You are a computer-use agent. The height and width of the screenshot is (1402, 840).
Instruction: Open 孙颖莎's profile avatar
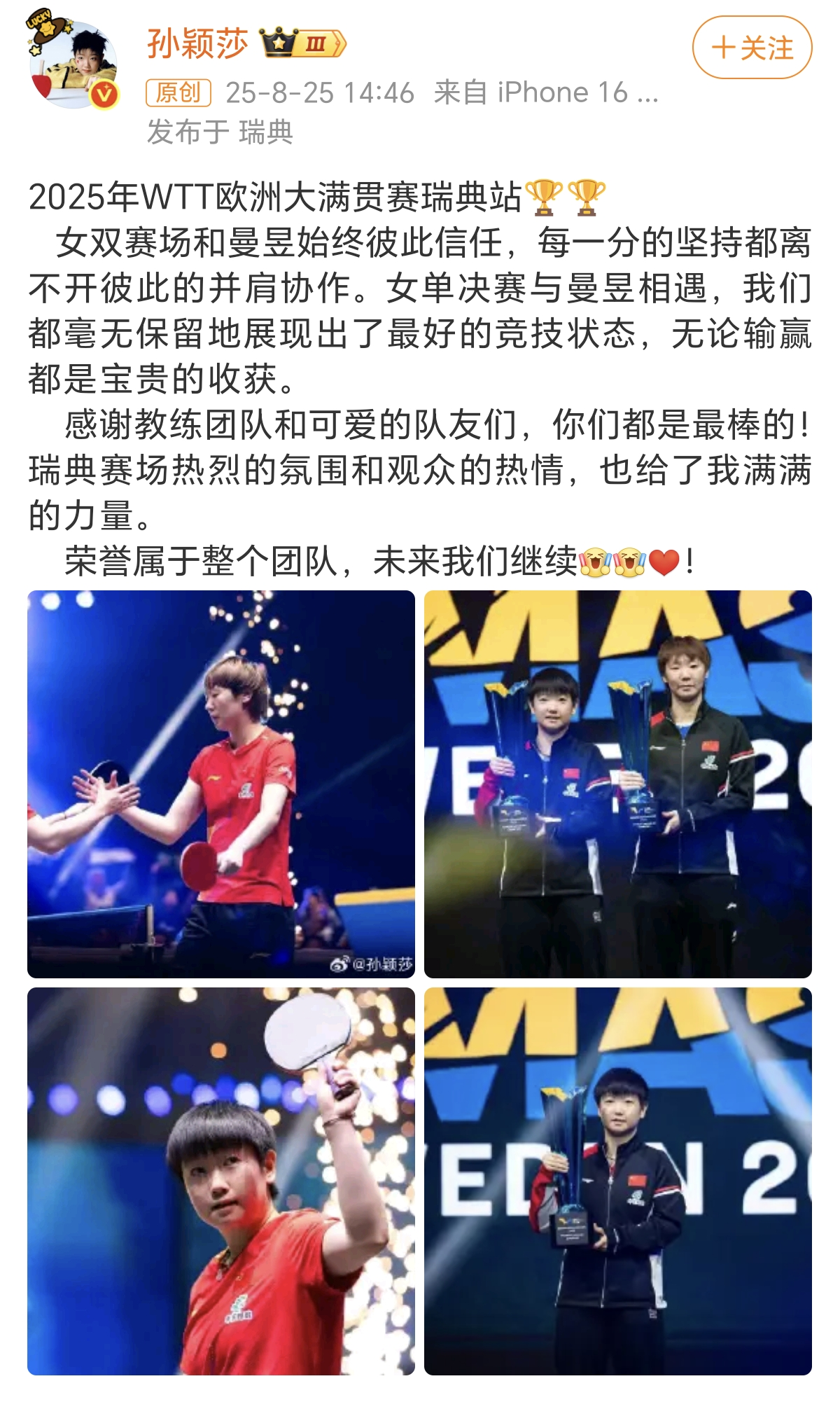[x=73, y=64]
